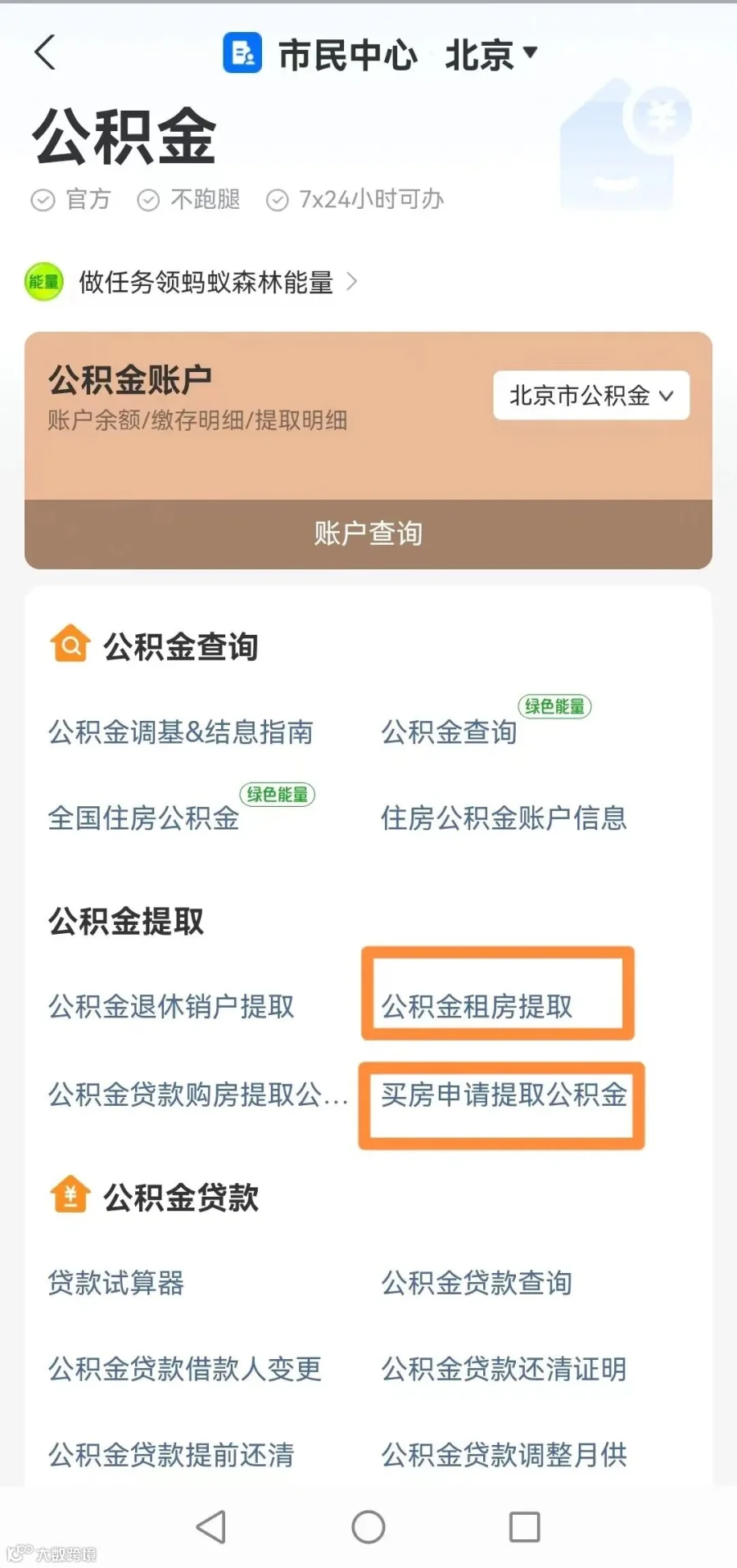Viewport: 737px width, 1568px height.
Task: Open 公积金查询 with green energy badge
Action: 449,732
